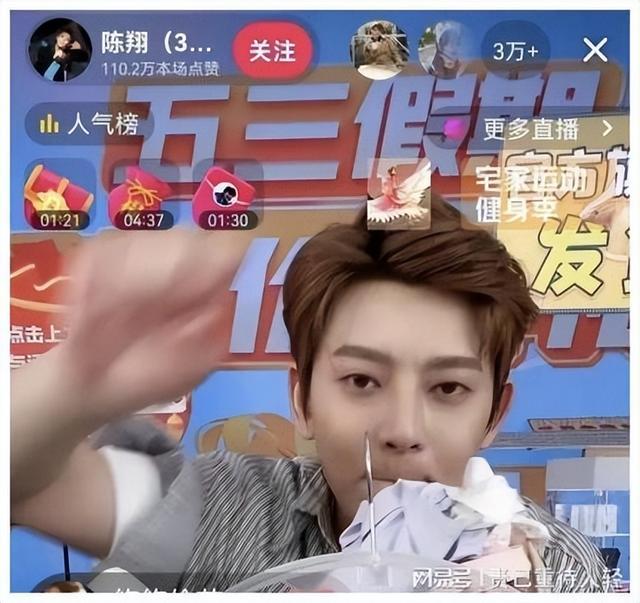Open the 3万+ audience list
Screen dimensions: 640x603
click(515, 50)
